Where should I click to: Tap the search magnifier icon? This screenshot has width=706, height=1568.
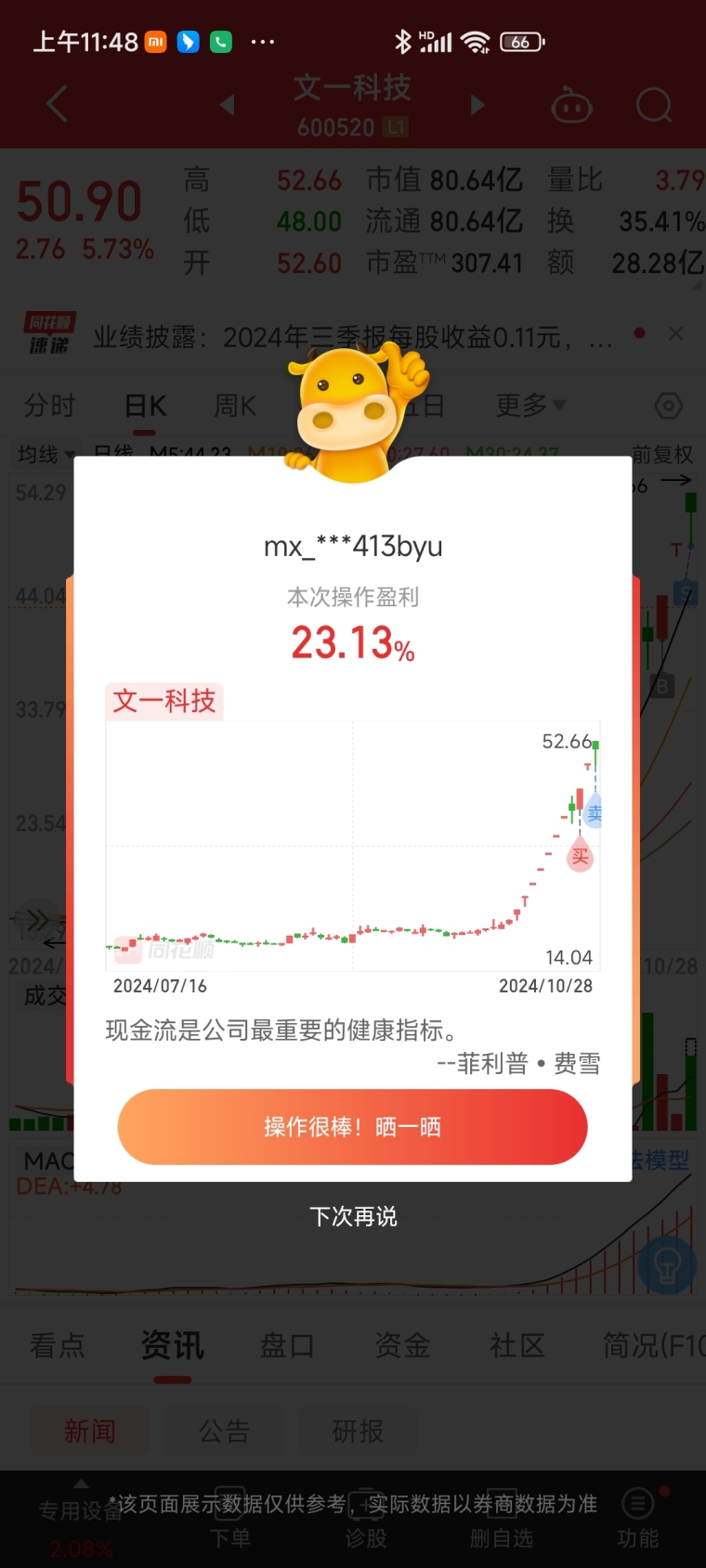click(654, 105)
